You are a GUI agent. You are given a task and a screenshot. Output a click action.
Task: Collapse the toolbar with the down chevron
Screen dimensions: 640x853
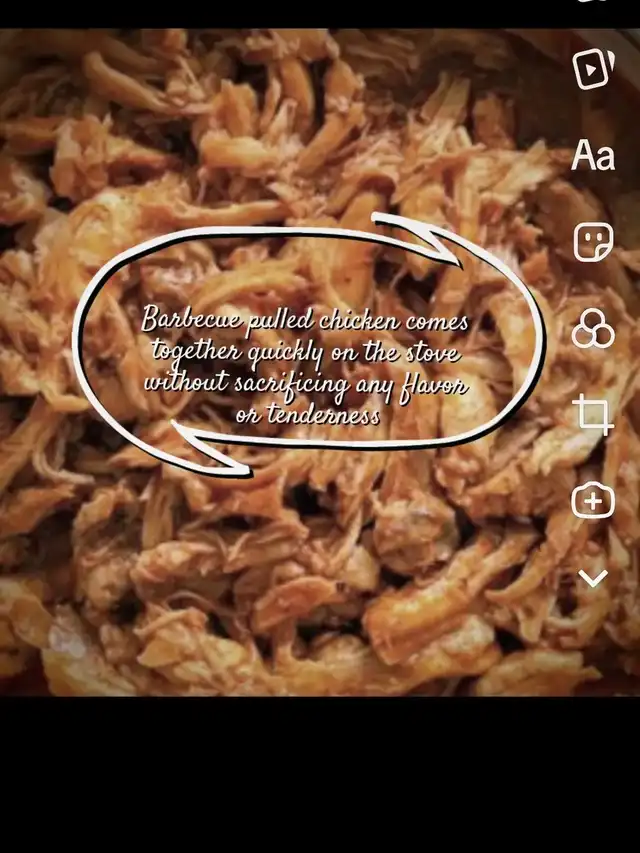click(593, 578)
